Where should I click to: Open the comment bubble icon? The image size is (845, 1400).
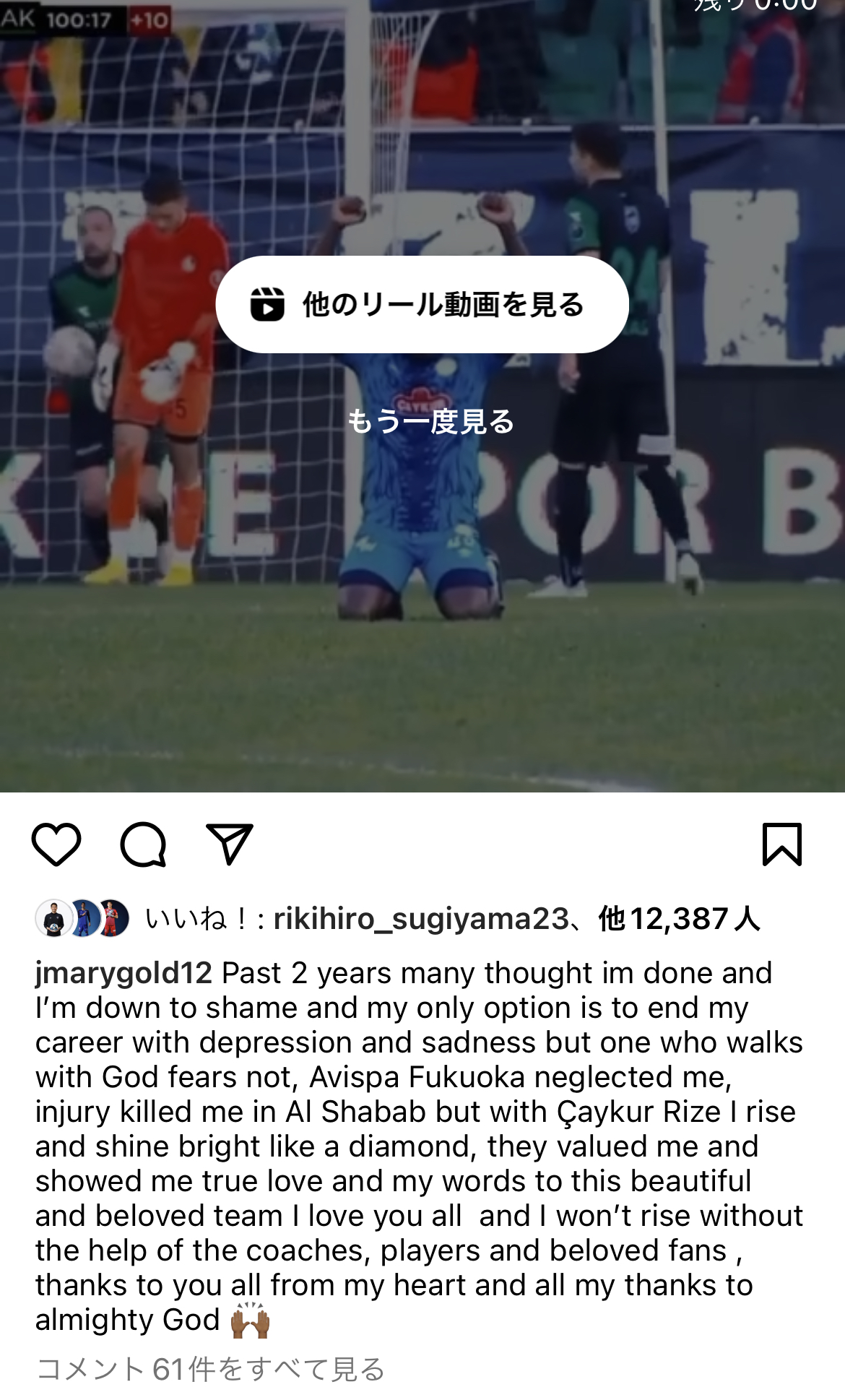[x=143, y=844]
